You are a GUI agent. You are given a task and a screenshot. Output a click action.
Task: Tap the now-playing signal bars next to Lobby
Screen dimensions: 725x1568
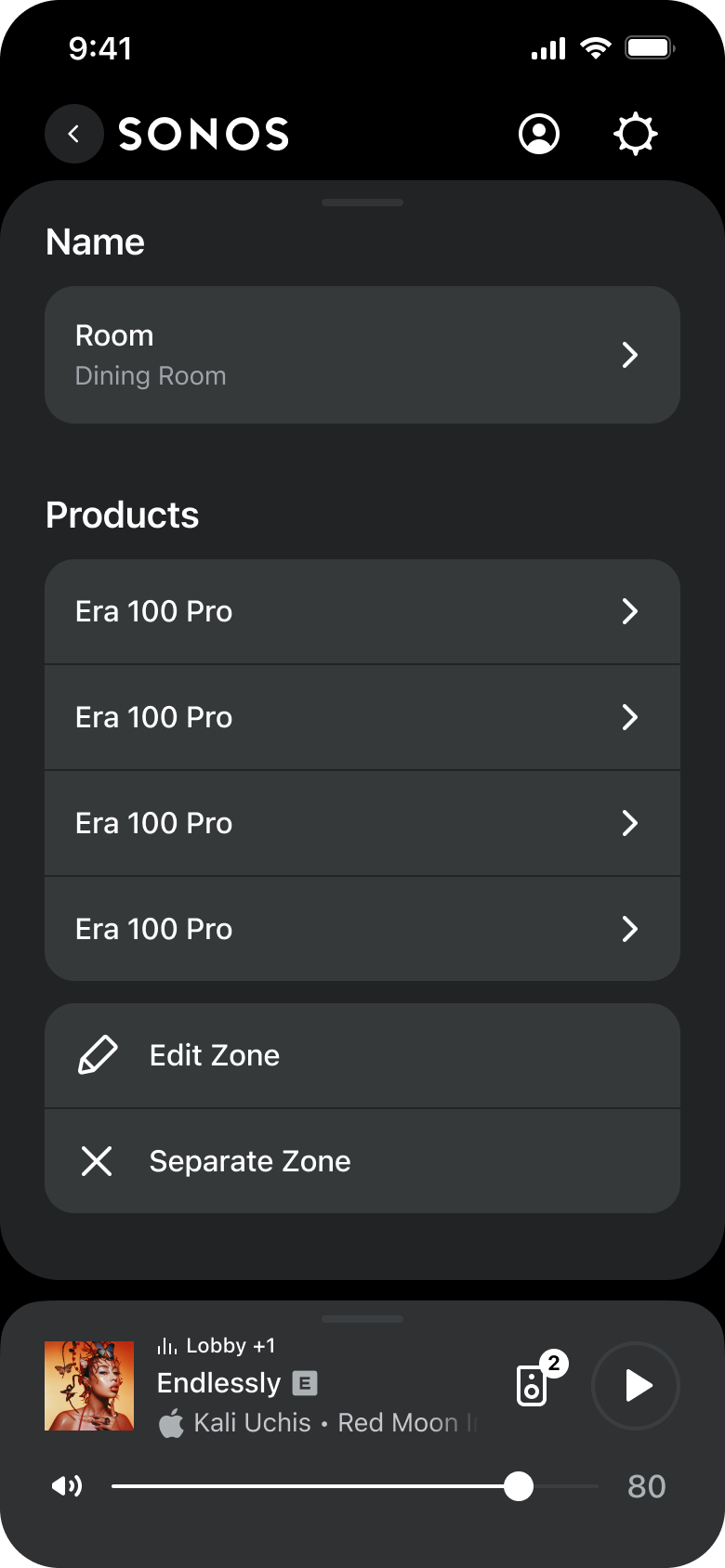click(x=167, y=1344)
